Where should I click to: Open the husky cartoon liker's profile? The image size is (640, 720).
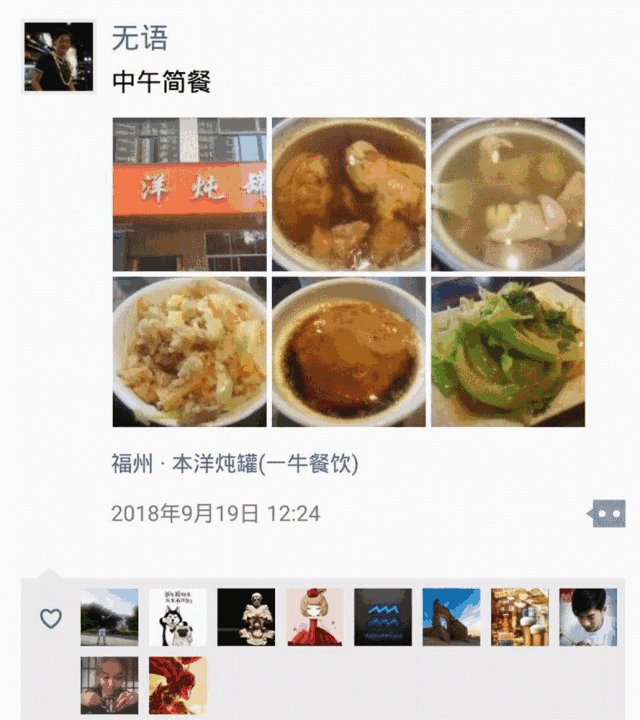coord(177,617)
